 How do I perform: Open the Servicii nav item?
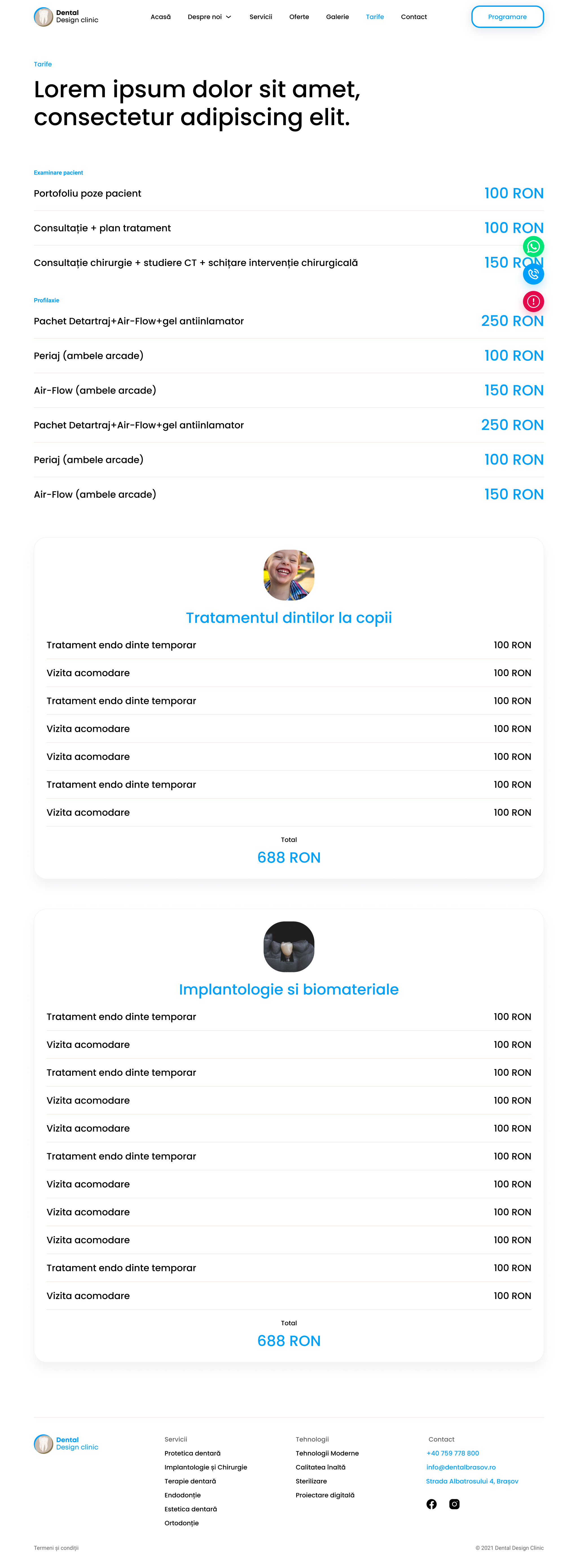tap(261, 17)
